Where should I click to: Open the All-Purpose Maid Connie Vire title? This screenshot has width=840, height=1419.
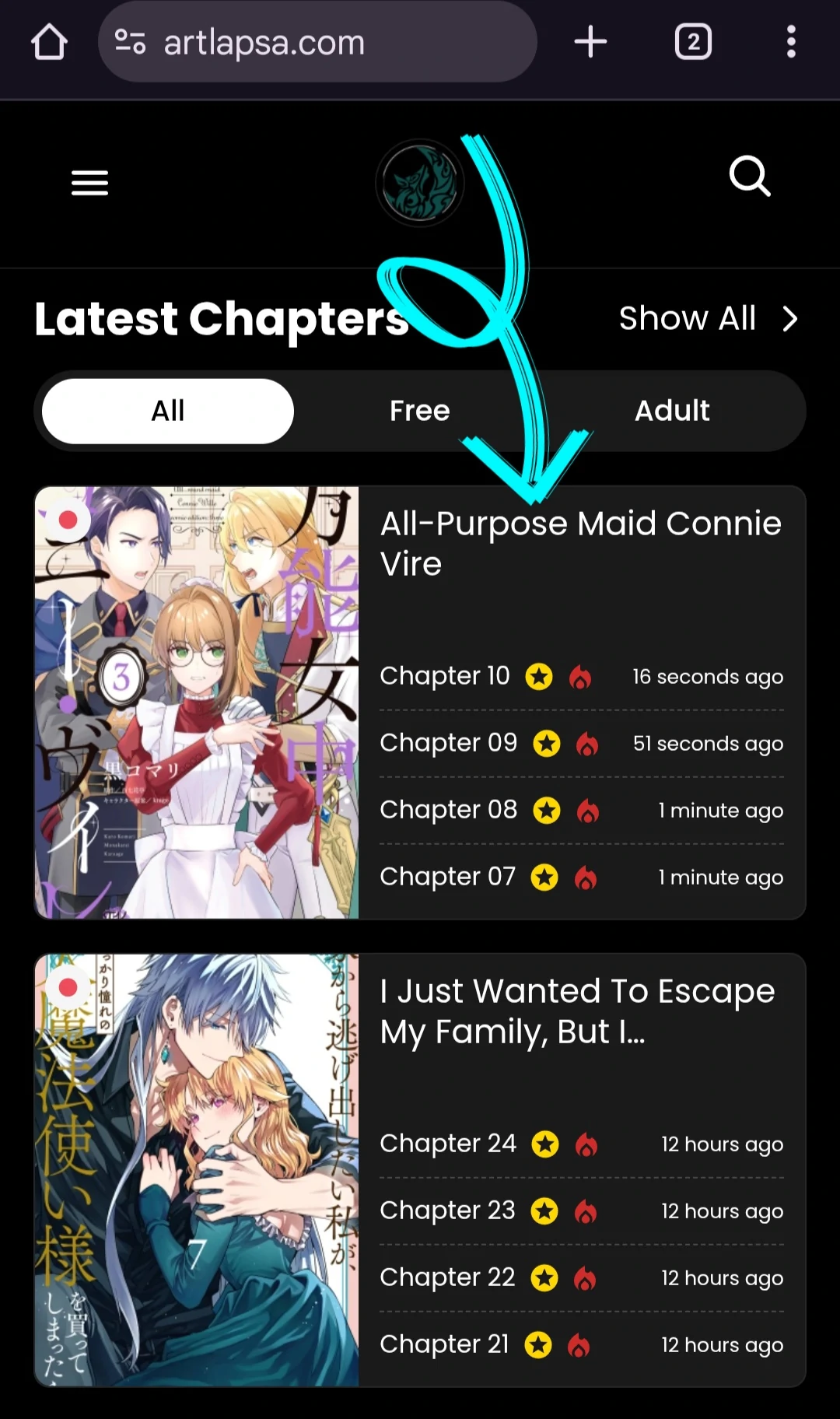point(580,543)
